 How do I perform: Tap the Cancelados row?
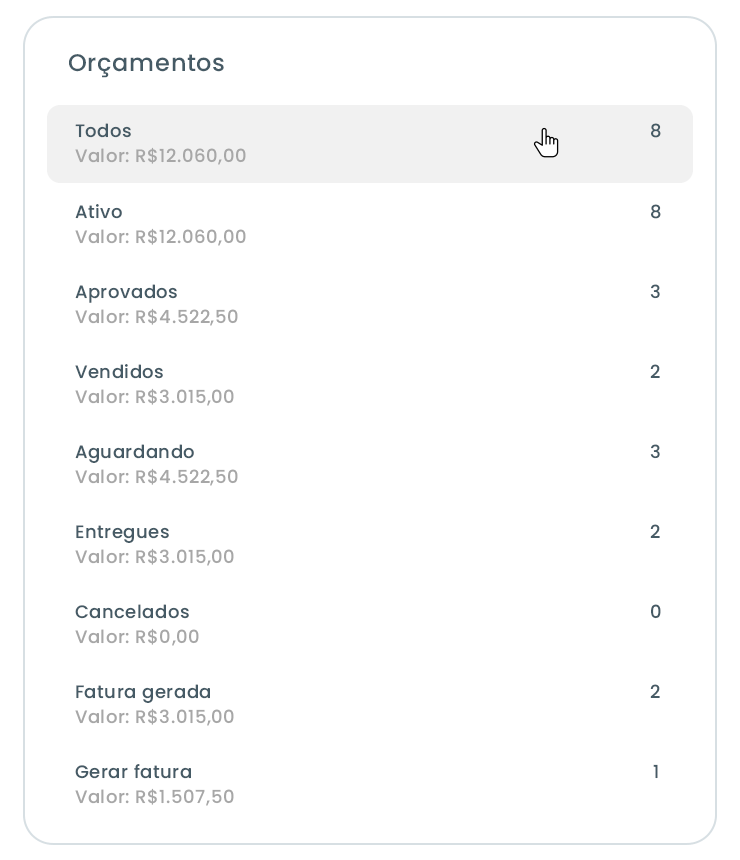[368, 624]
